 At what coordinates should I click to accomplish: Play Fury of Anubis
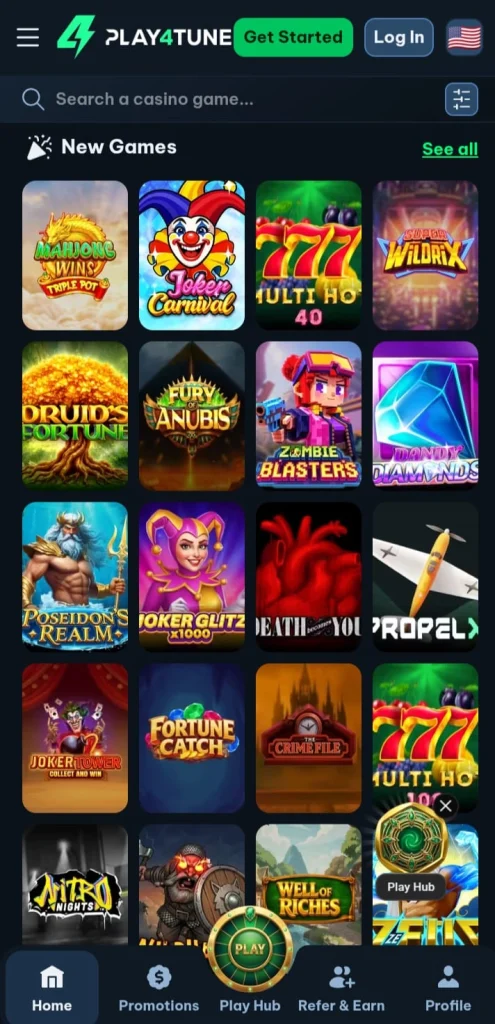click(192, 416)
